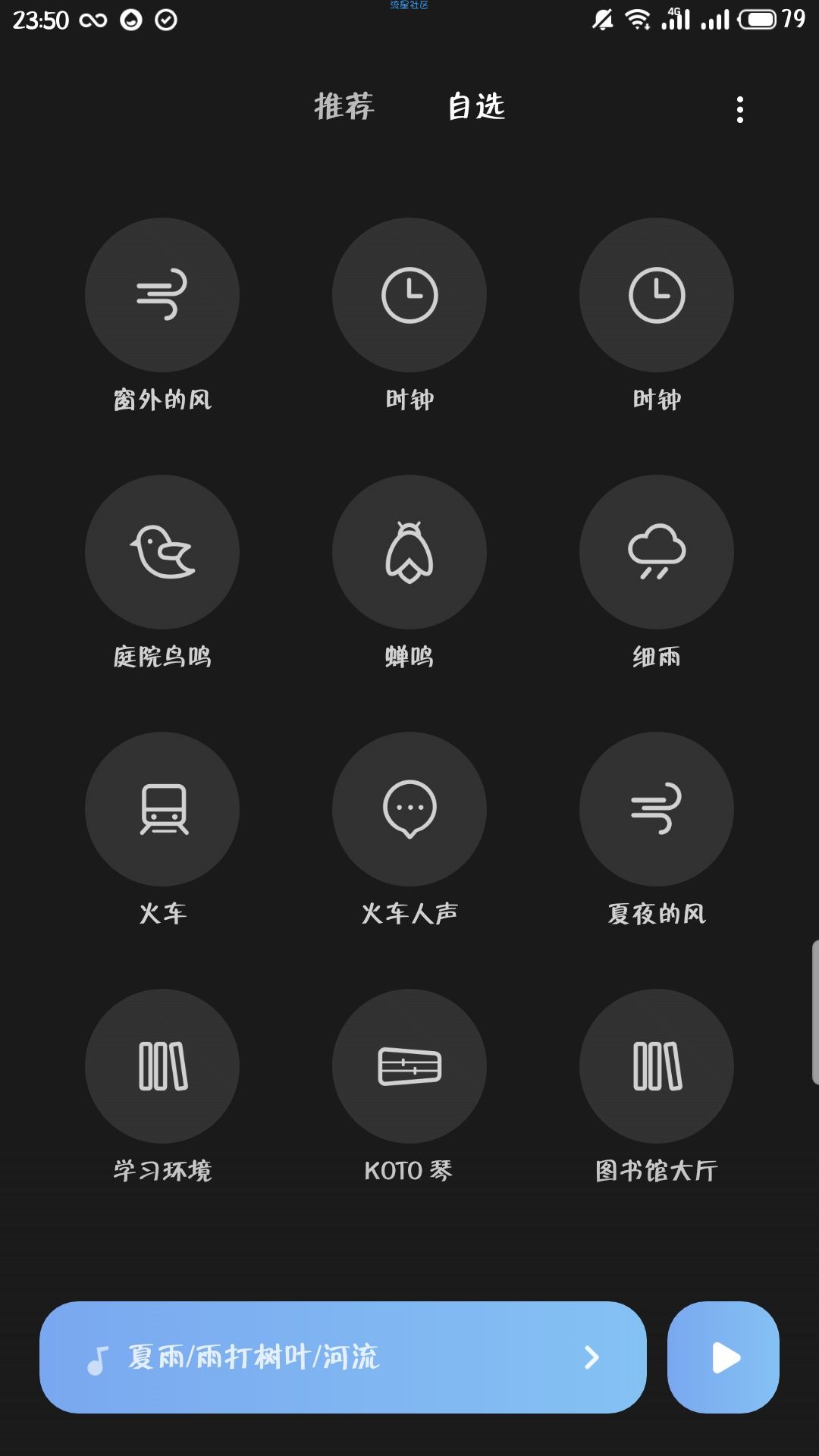
Task: Start playback with the play button
Action: tap(723, 1357)
